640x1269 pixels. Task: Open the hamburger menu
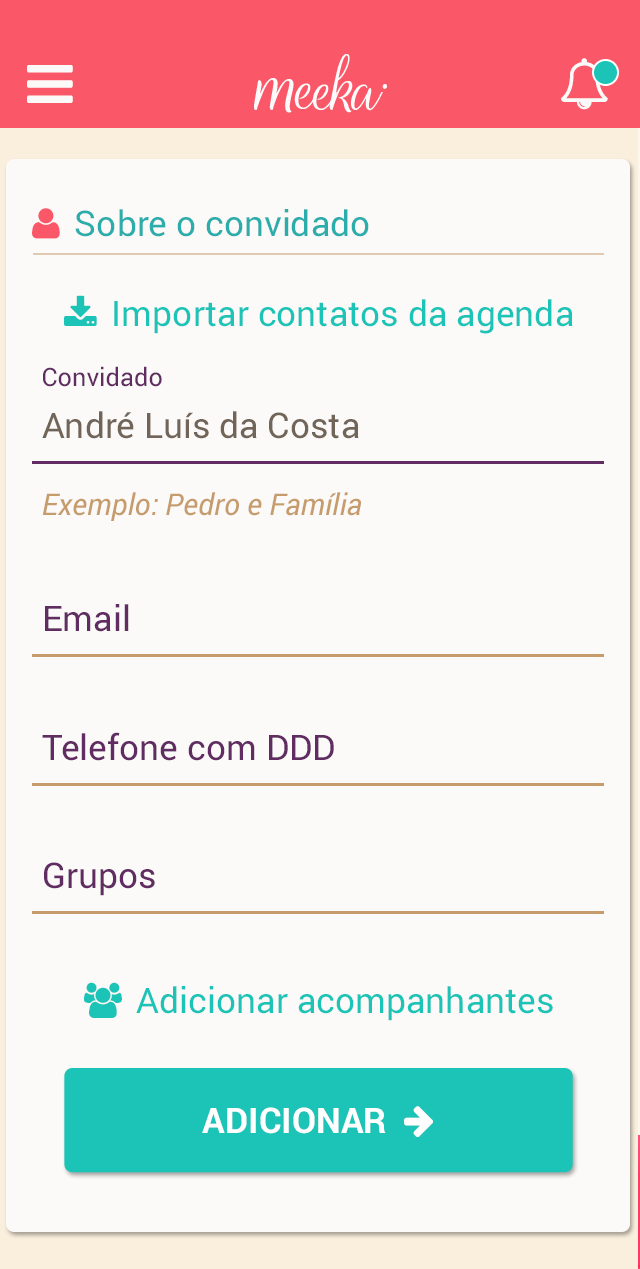[x=50, y=84]
